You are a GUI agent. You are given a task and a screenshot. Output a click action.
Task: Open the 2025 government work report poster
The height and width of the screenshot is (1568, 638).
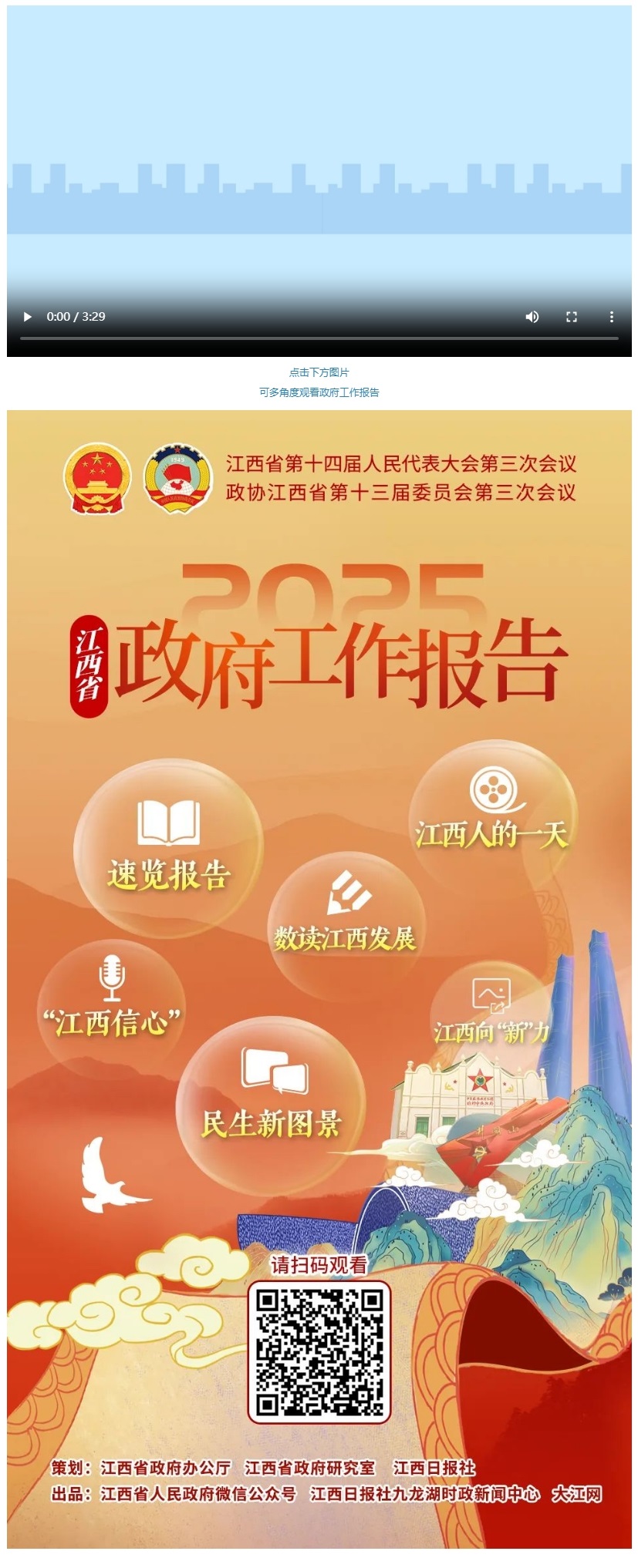tap(319, 979)
